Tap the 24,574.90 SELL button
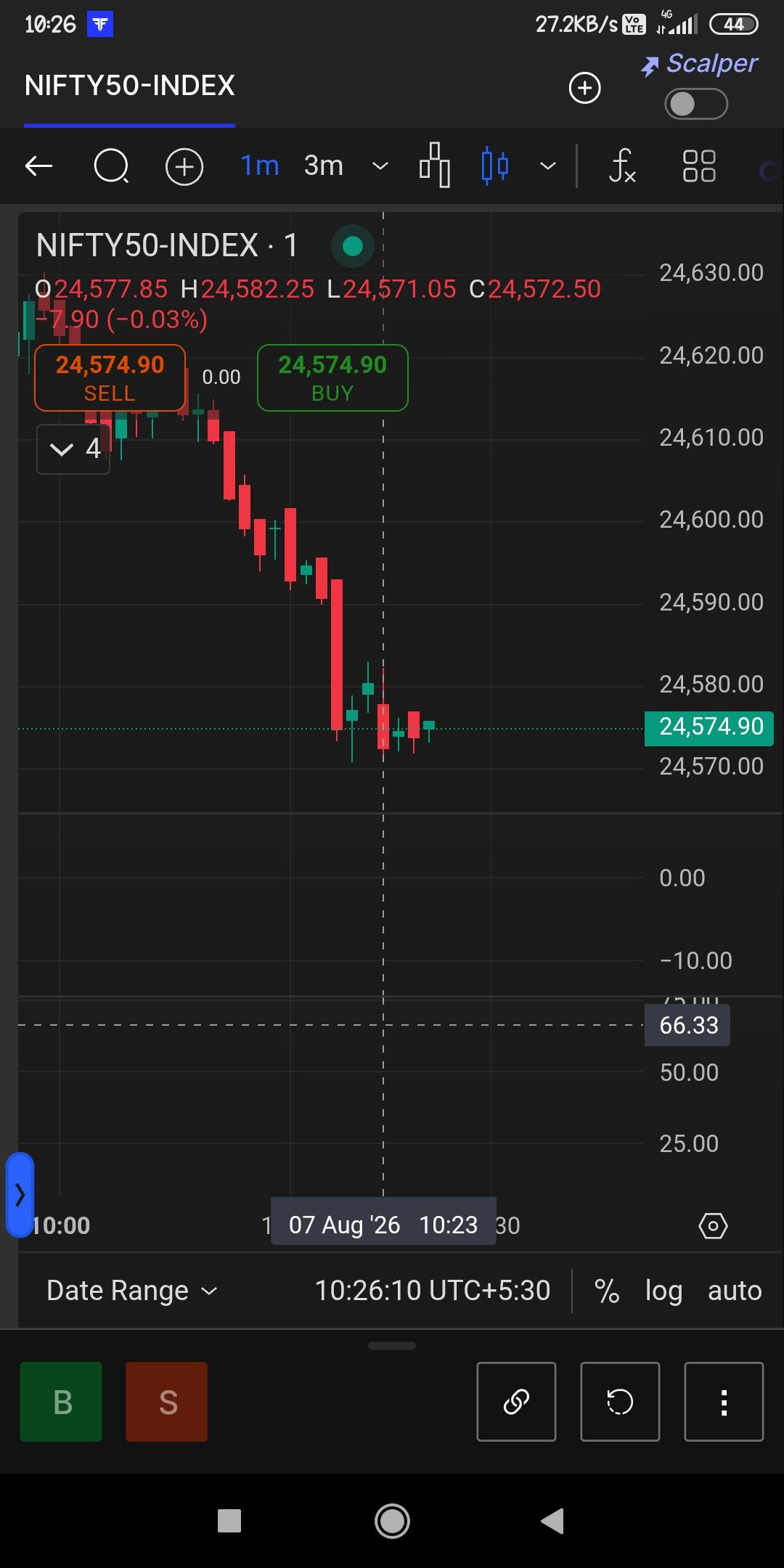Screen dimensions: 784x1568 [110, 377]
